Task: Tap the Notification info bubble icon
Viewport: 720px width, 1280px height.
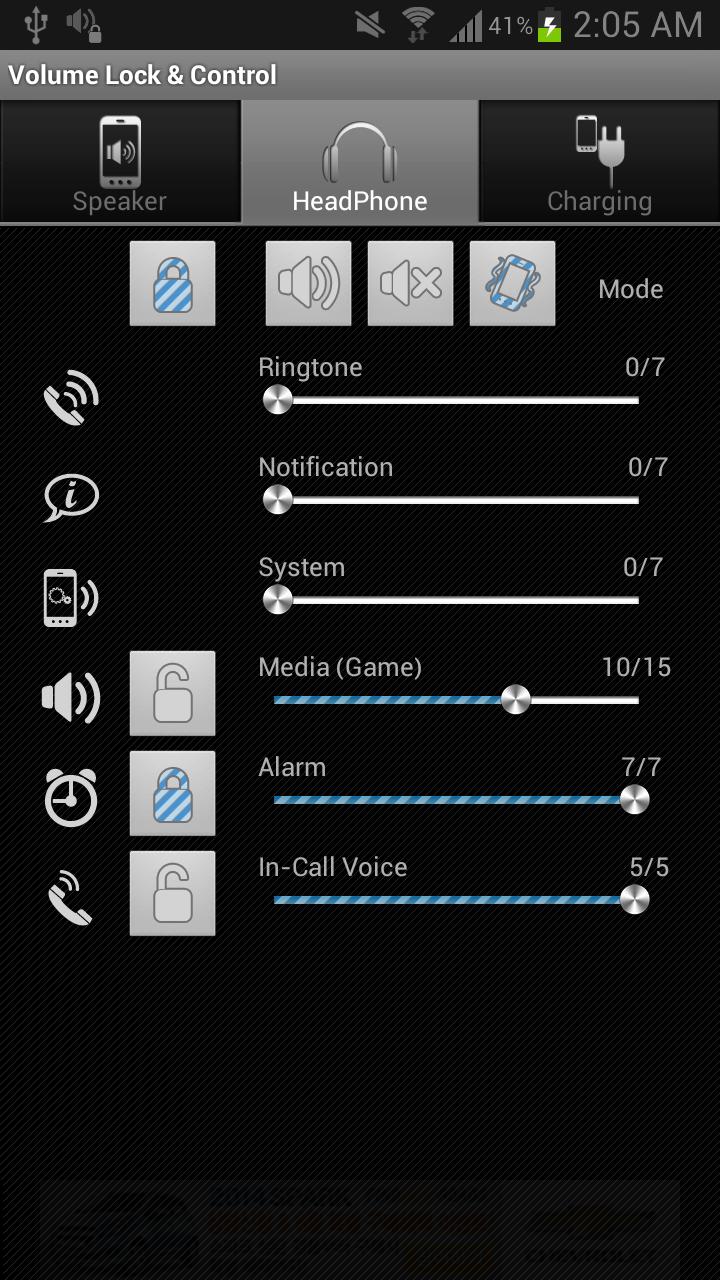Action: (x=68, y=499)
